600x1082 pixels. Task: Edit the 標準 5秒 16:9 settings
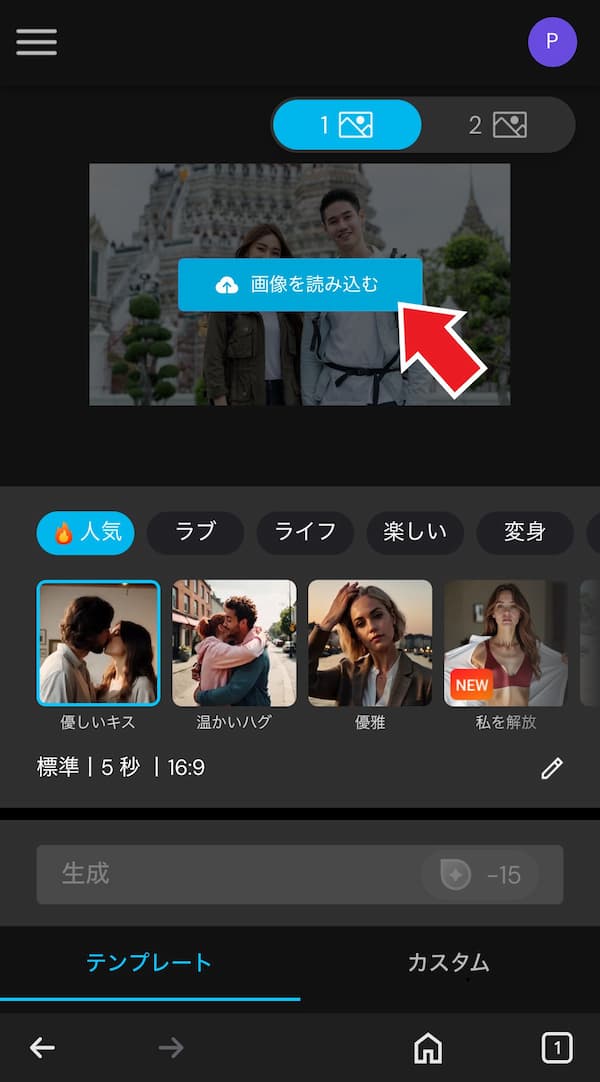pyautogui.click(x=552, y=768)
